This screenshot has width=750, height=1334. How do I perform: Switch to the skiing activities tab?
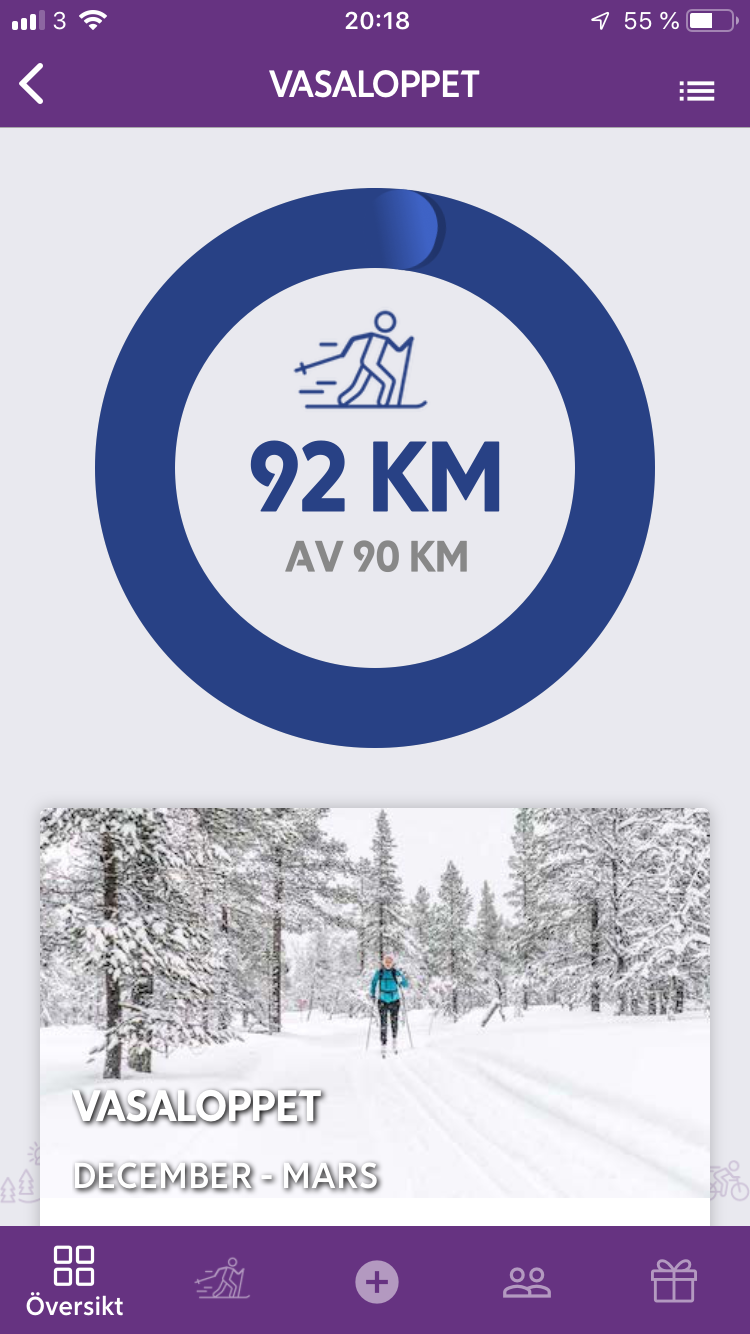pyautogui.click(x=223, y=1279)
